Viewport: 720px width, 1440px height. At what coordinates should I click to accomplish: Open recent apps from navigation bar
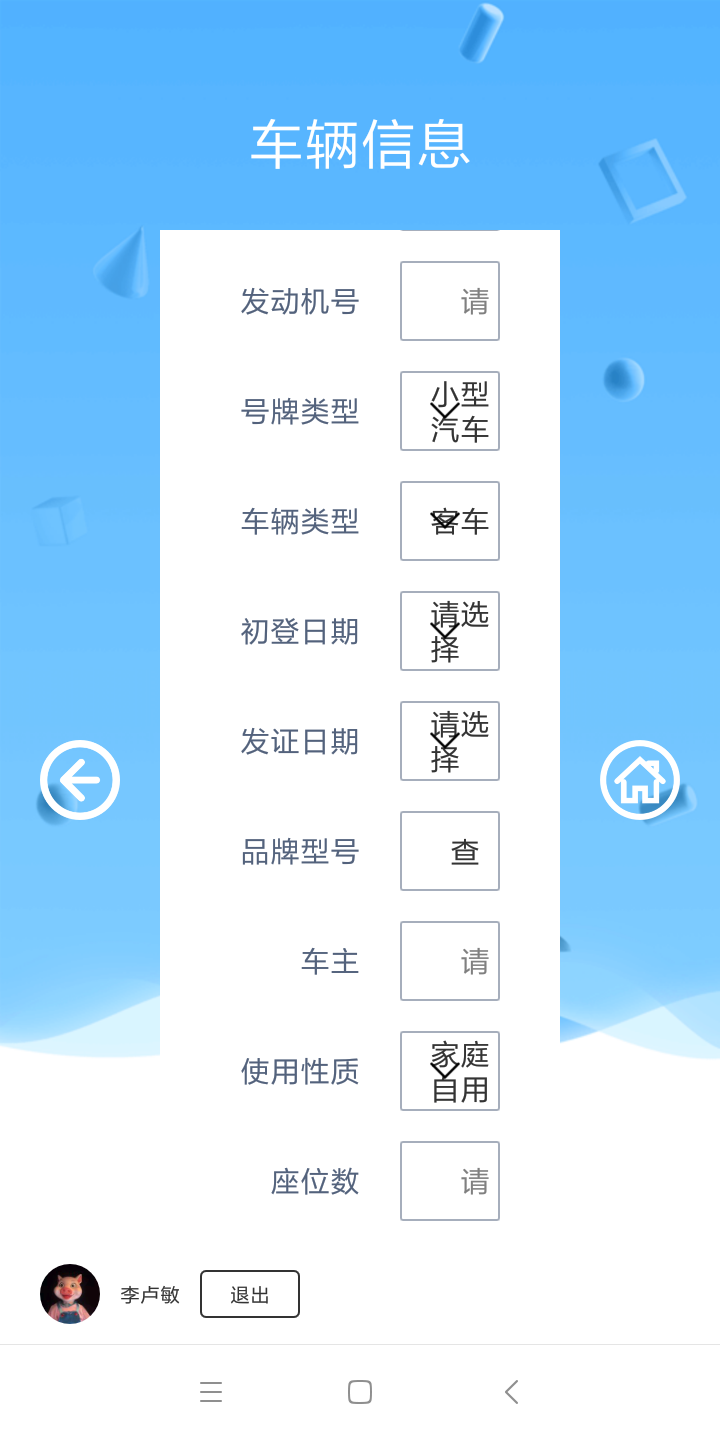[211, 1392]
